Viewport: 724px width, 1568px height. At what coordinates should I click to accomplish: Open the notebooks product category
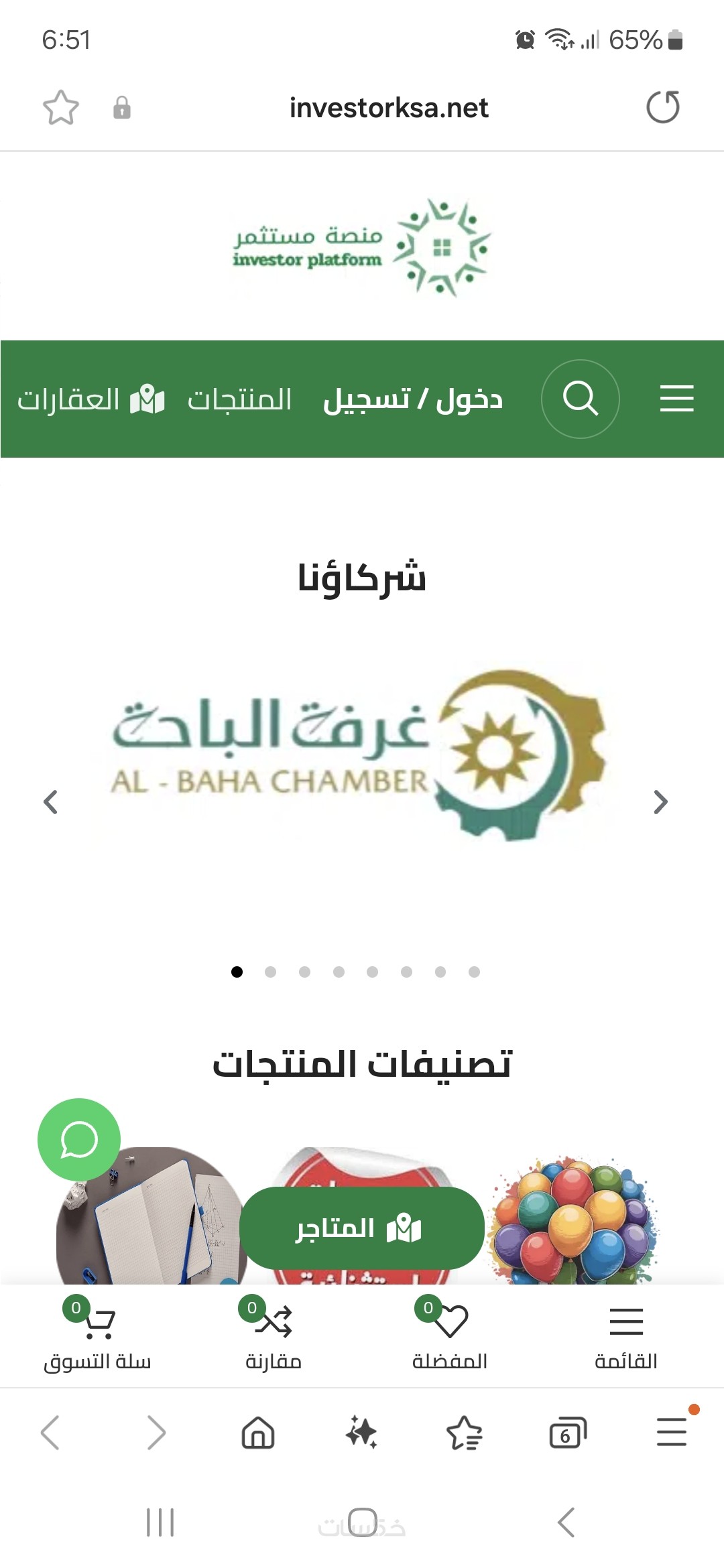pos(151,1220)
